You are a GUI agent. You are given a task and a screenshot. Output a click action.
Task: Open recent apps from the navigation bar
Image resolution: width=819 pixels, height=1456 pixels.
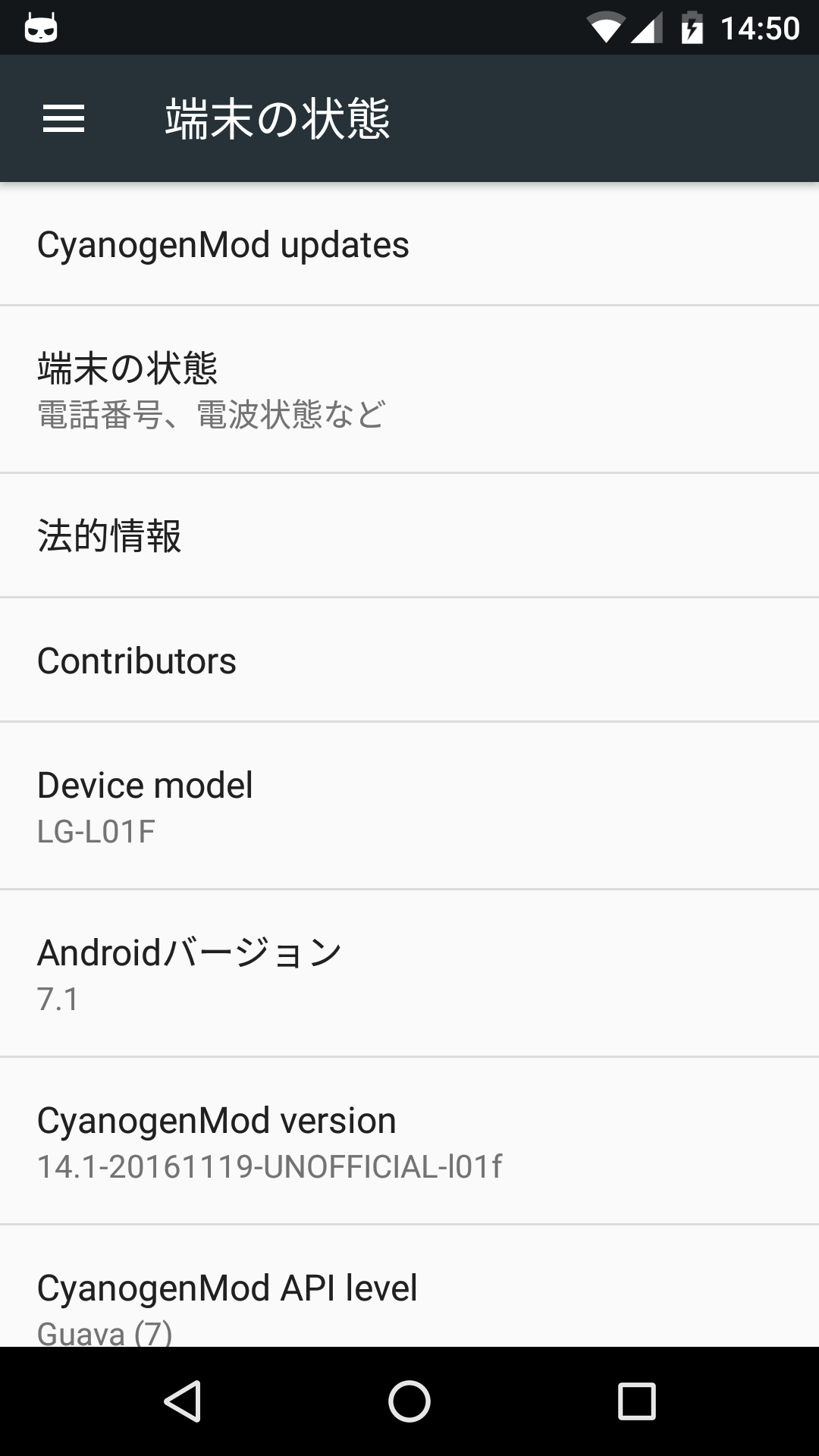636,1401
